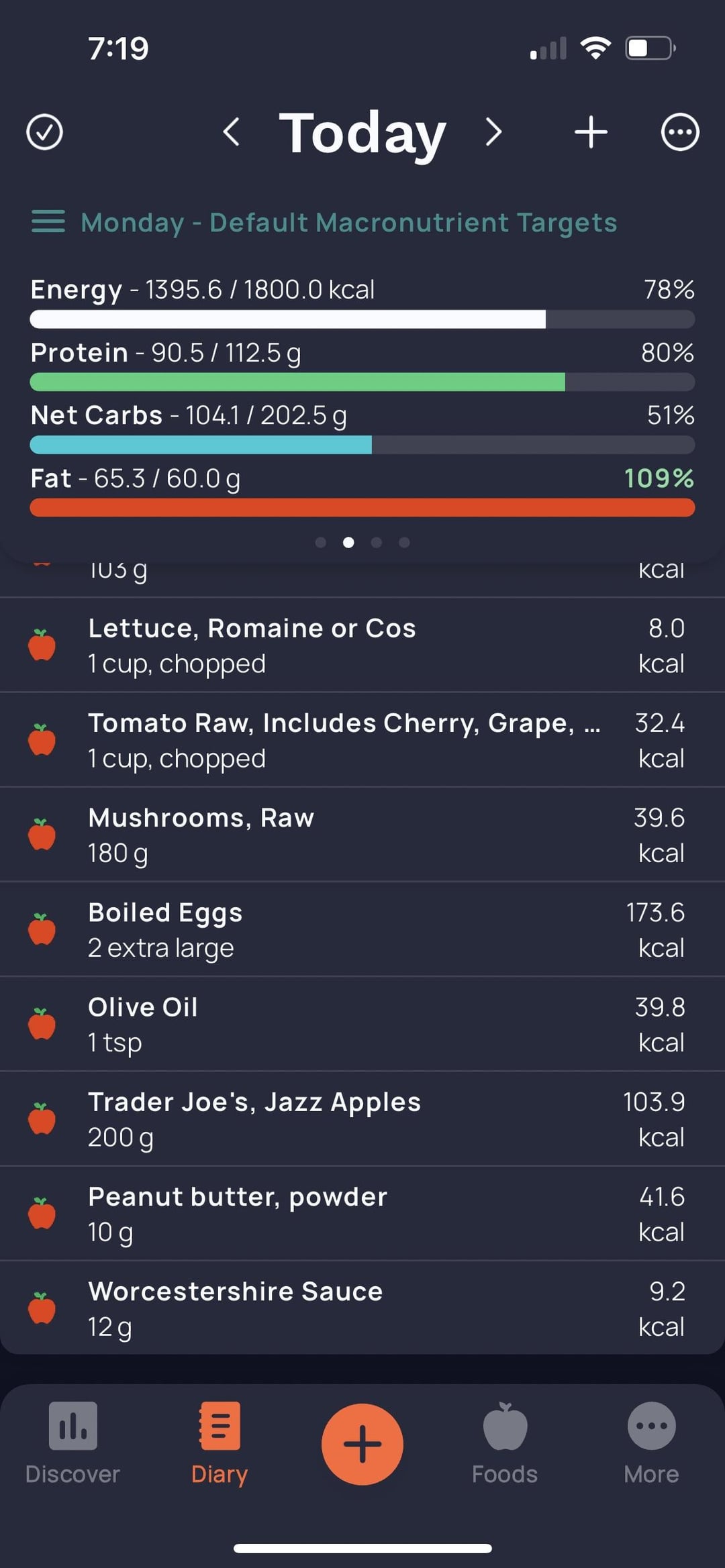Open Trader Joe's Jazz Apples entry

362,1118
